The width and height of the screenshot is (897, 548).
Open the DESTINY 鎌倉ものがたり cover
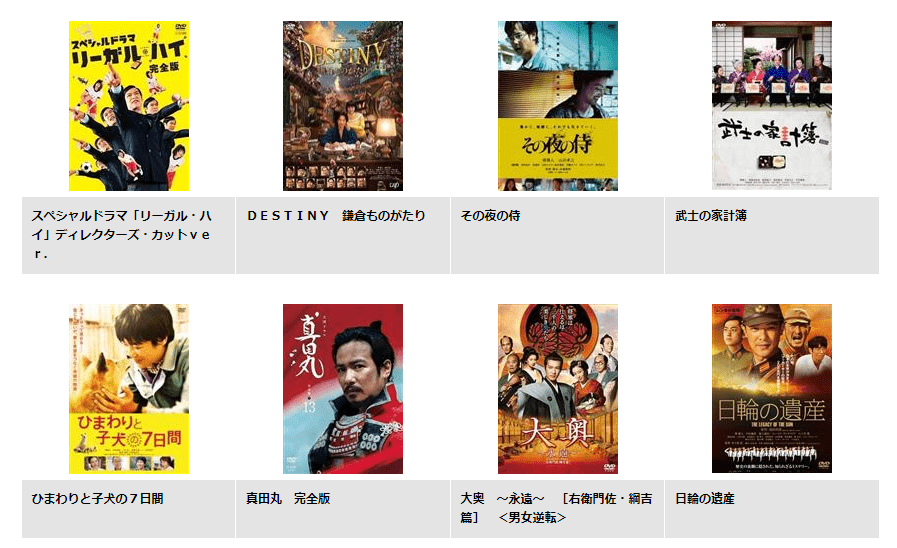[x=343, y=106]
